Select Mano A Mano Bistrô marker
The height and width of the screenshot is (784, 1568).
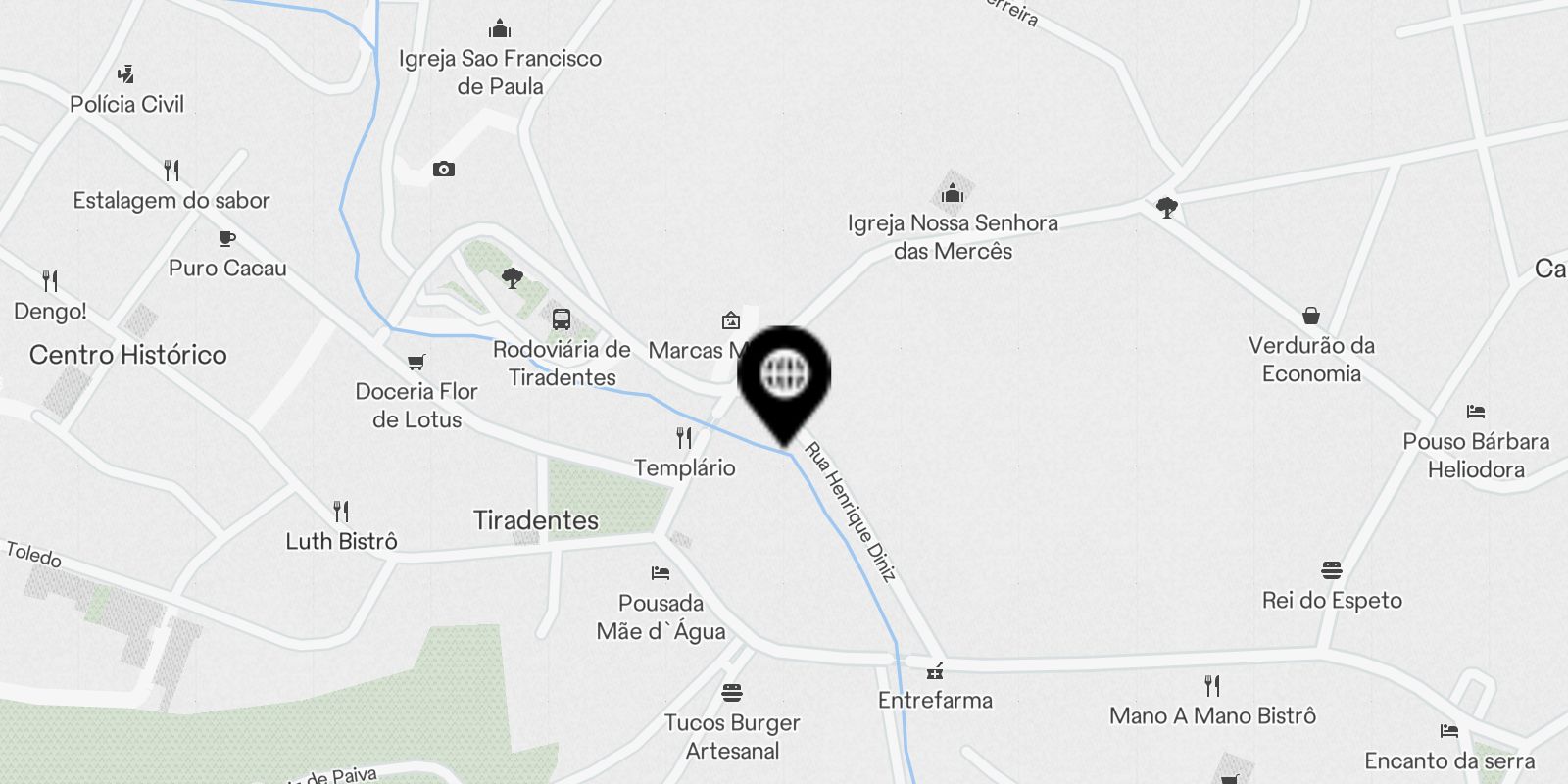1212,686
